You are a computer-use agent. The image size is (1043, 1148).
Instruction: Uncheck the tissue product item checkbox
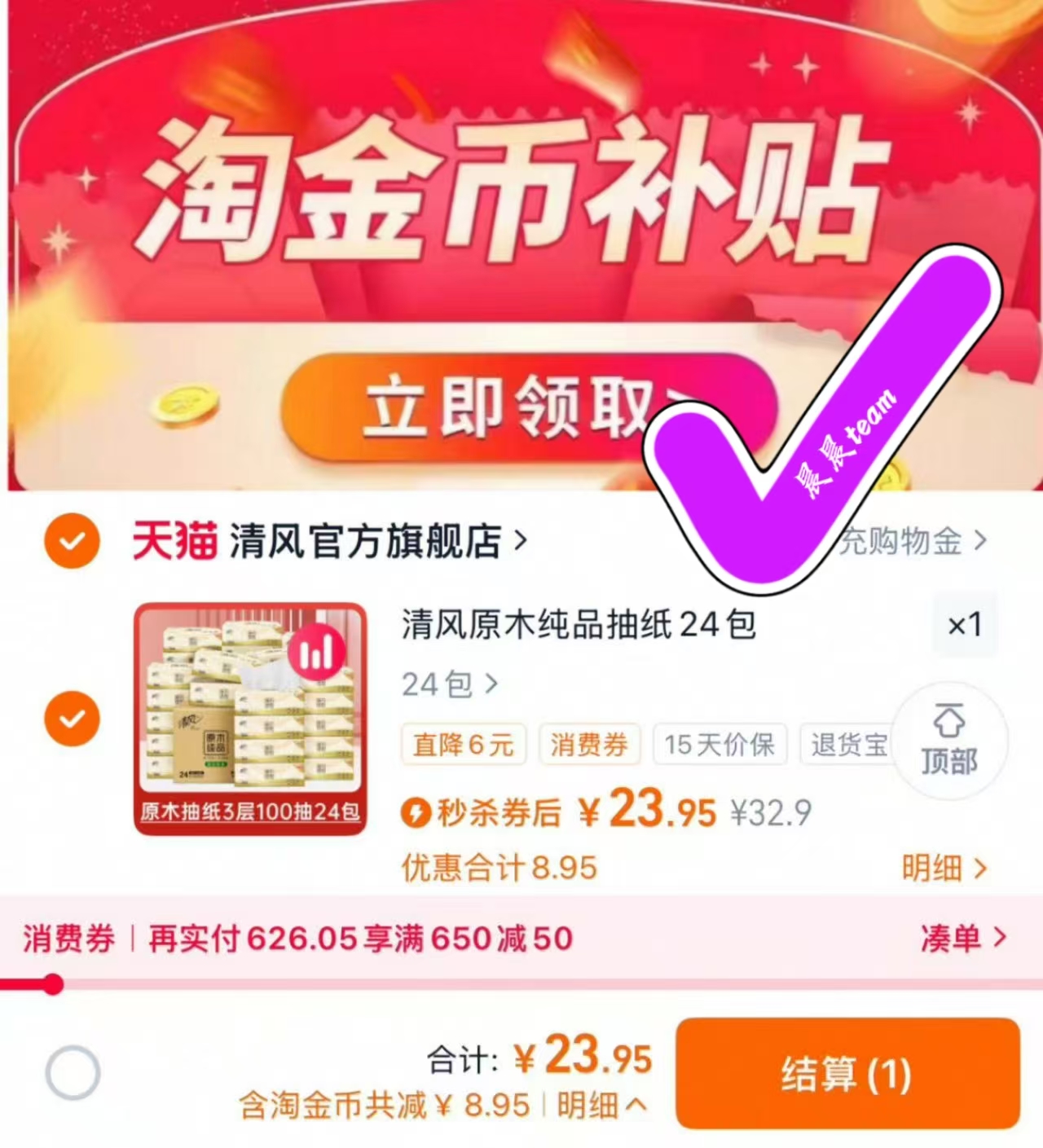pyautogui.click(x=72, y=718)
